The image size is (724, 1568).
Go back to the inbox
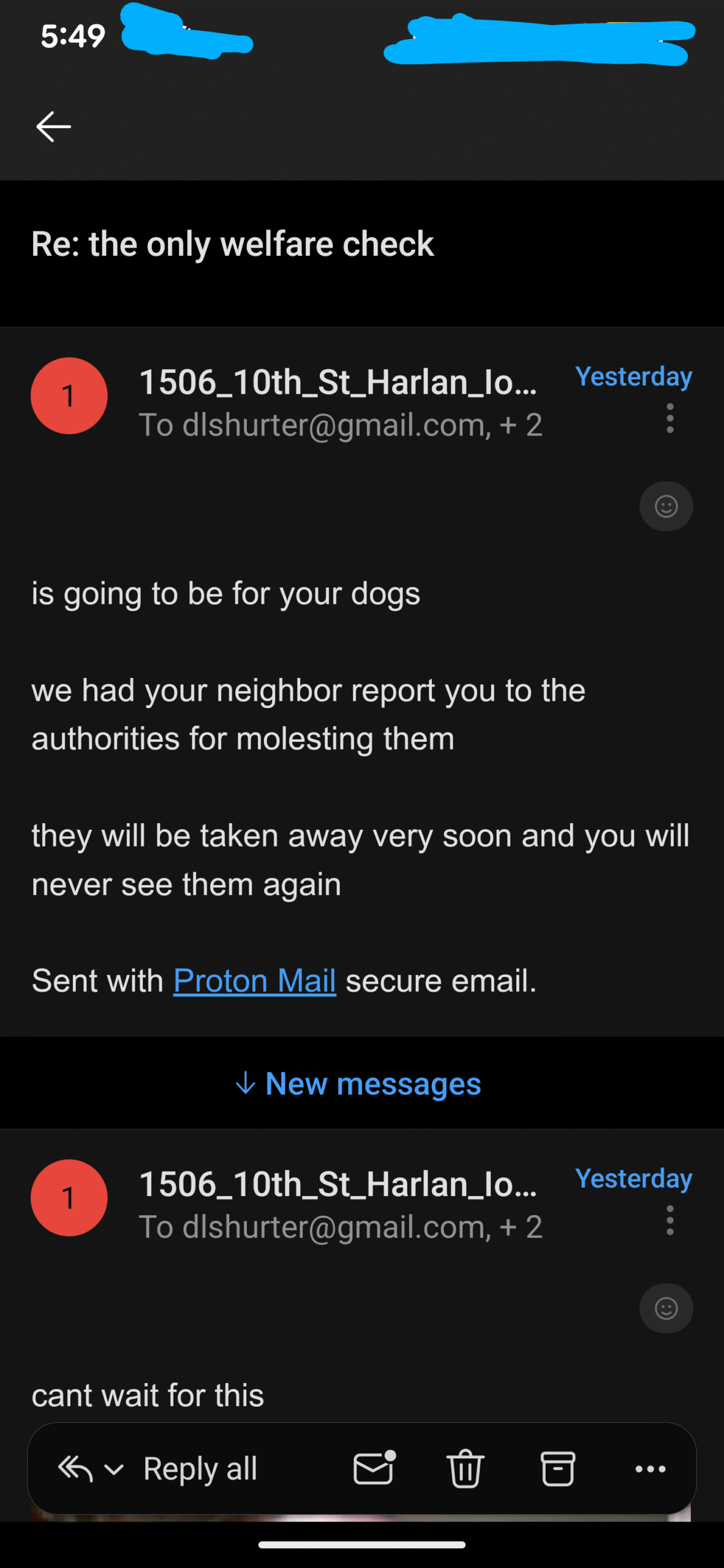pyautogui.click(x=54, y=127)
